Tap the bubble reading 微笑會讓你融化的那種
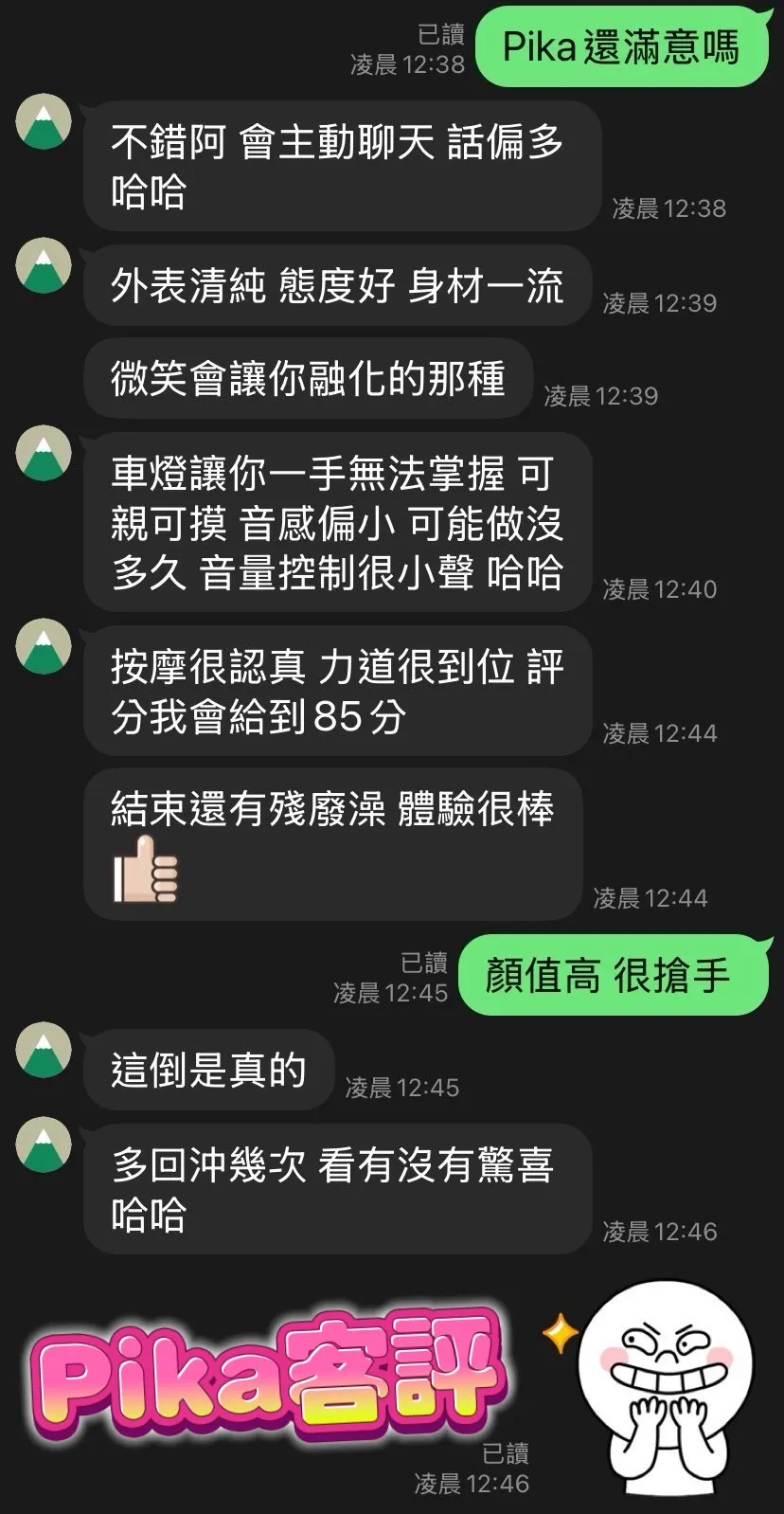 tap(308, 379)
